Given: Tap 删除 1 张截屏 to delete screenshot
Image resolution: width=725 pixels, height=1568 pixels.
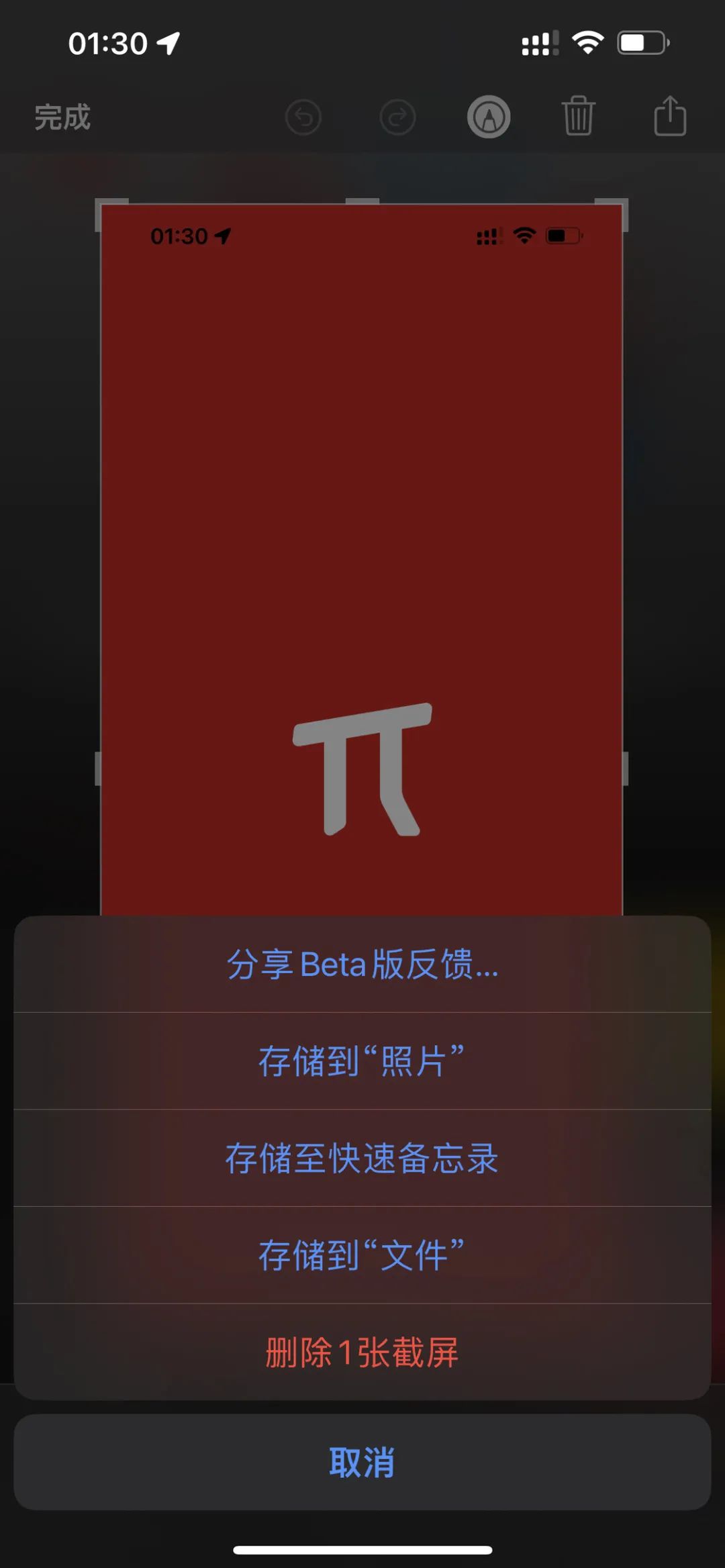Looking at the screenshot, I should point(362,1352).
